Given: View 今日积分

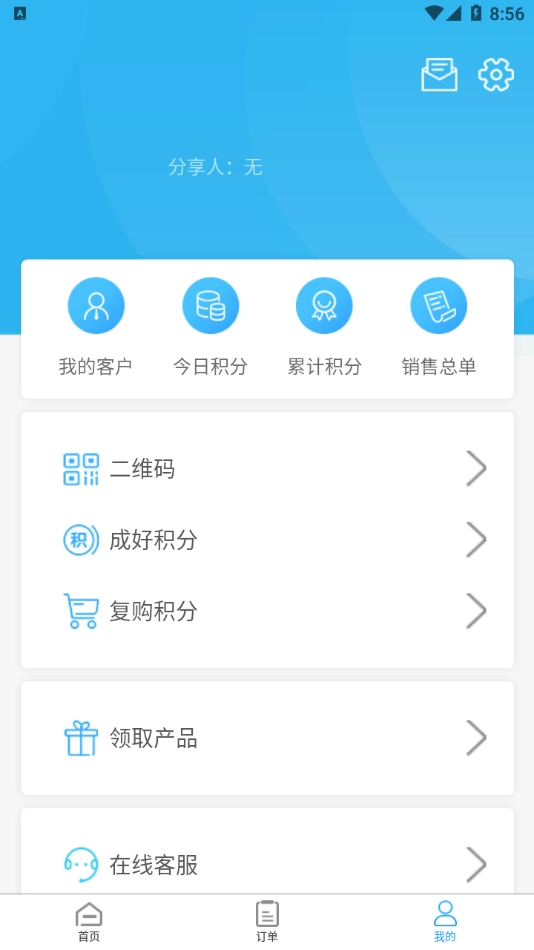Looking at the screenshot, I should (210, 327).
